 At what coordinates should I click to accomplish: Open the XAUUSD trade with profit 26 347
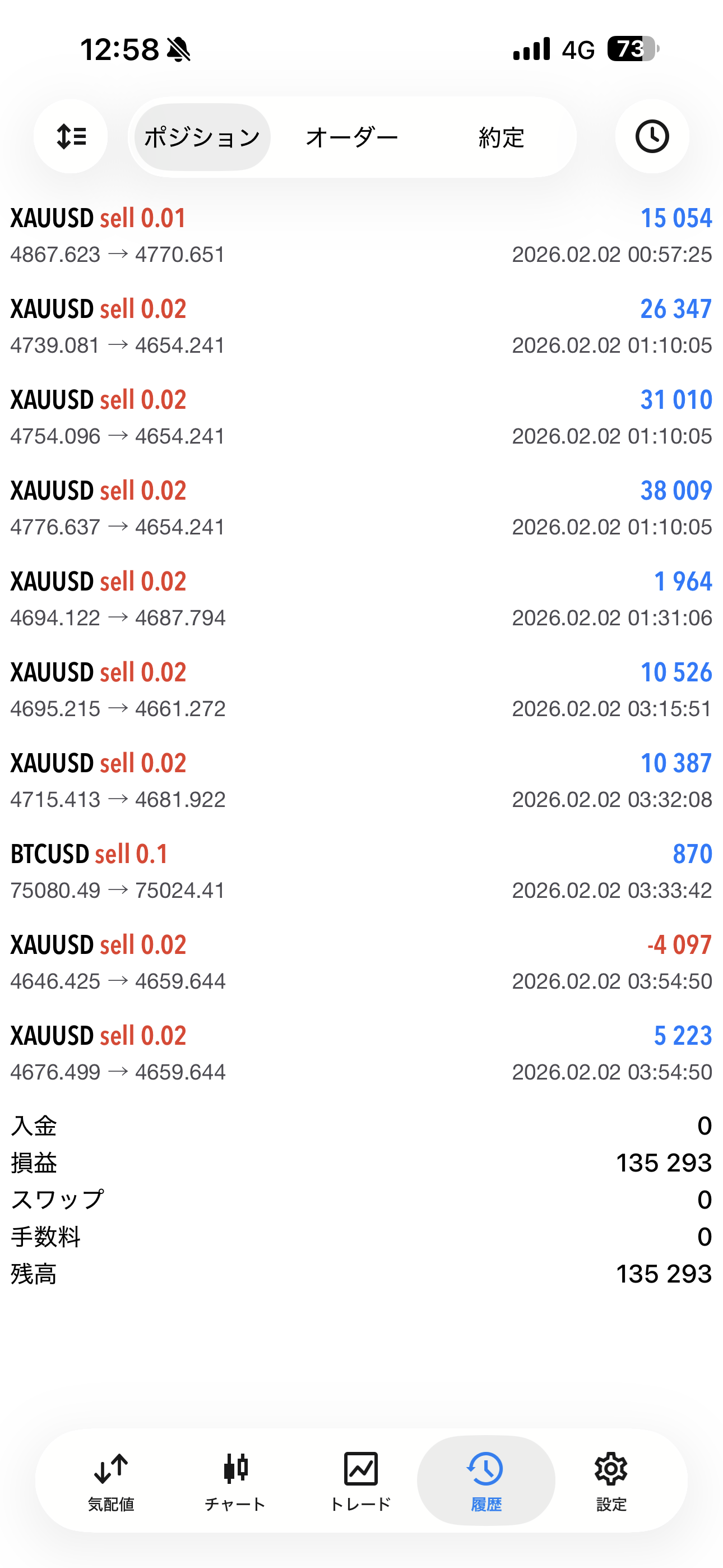click(361, 326)
